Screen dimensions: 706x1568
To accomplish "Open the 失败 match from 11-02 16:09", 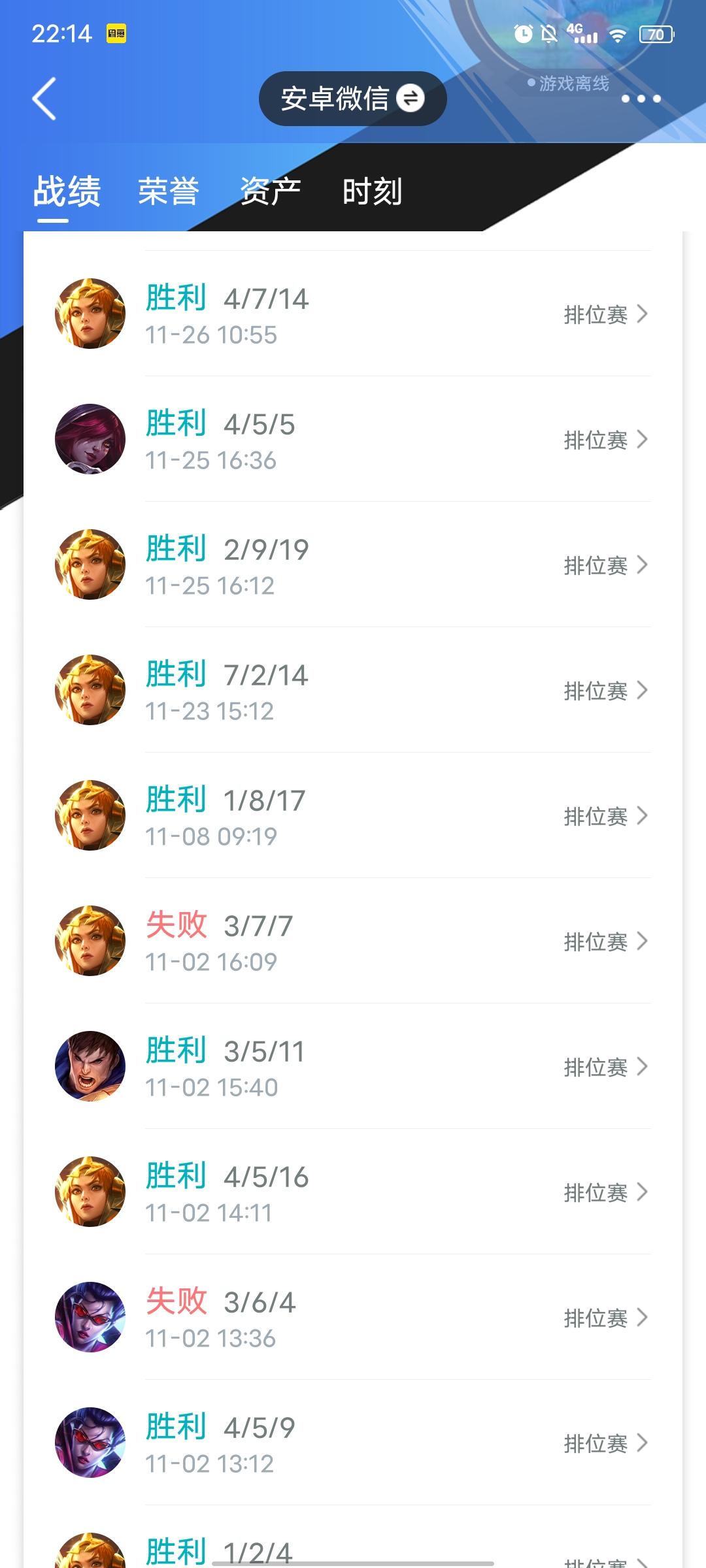I will coord(353,941).
